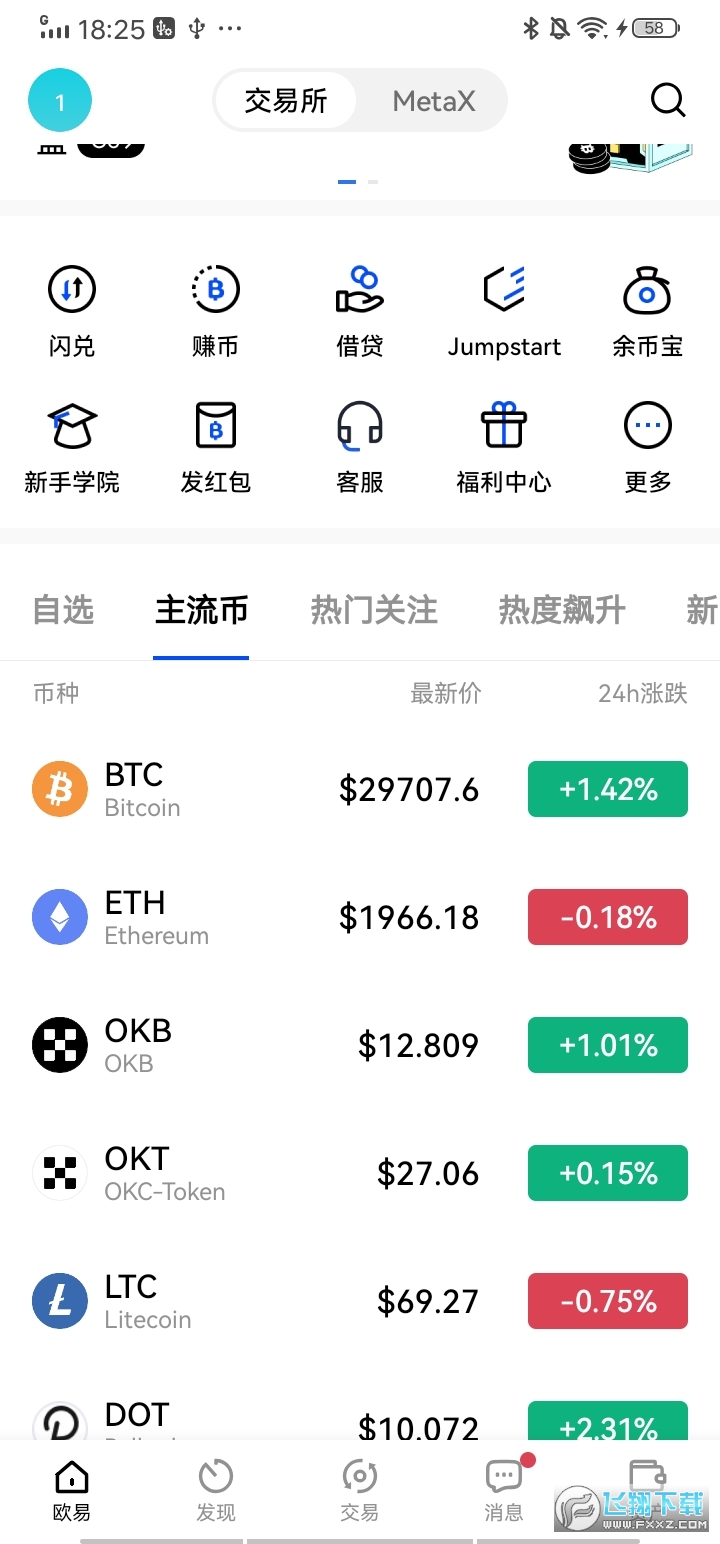Open the 借贷 loan shortcut
Viewport: 720px width, 1544px height.
(x=359, y=310)
